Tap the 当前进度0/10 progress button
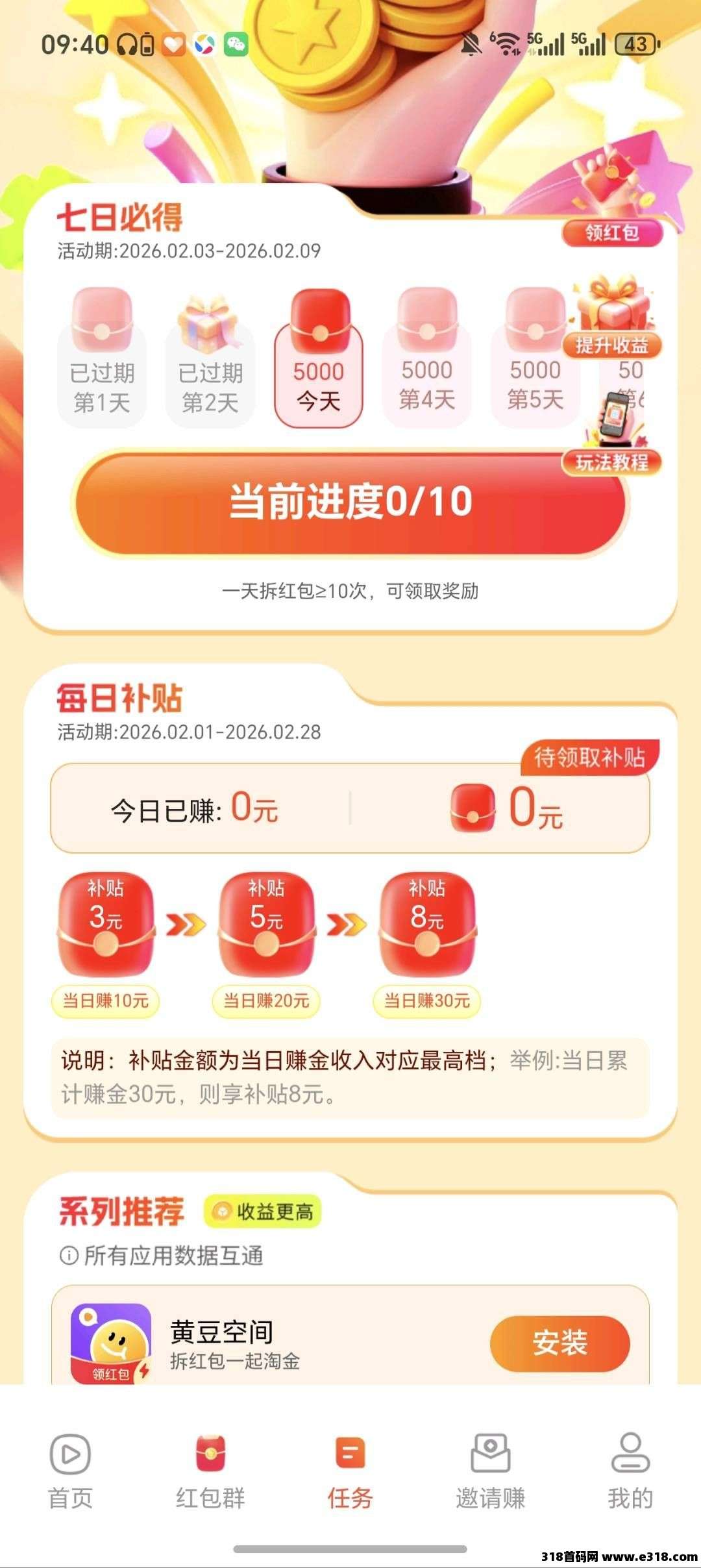Image resolution: width=701 pixels, height=1568 pixels. click(350, 503)
